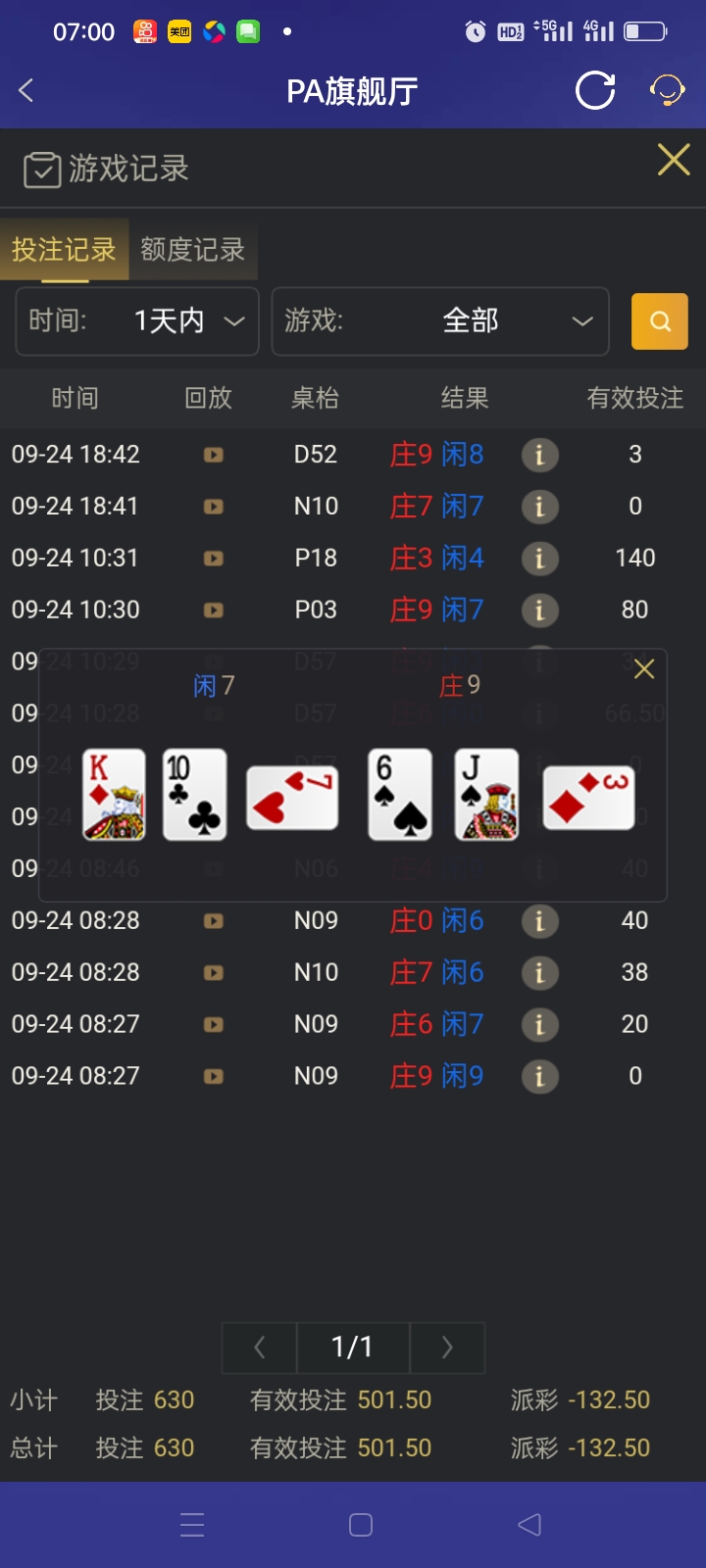Viewport: 706px width, 1568px height.
Task: Expand the 时间 1天内 dropdown
Action: click(x=137, y=321)
